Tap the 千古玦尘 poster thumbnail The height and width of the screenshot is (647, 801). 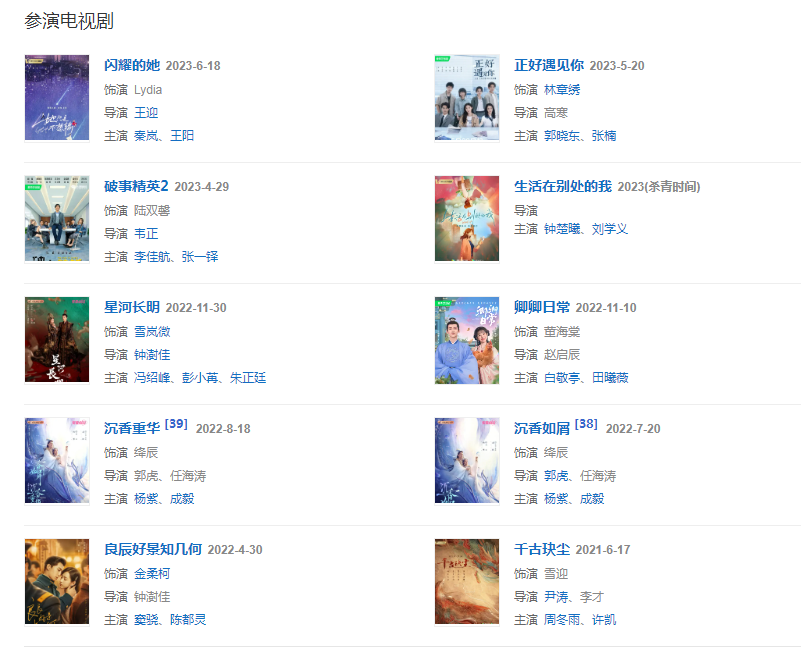coord(467,582)
